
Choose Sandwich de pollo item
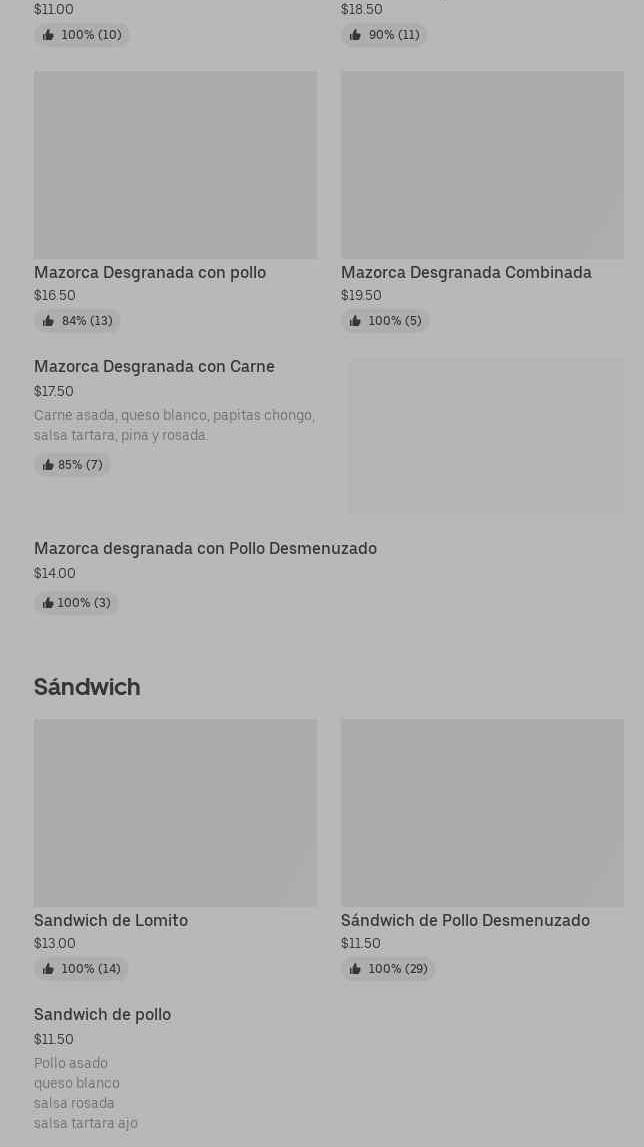click(102, 1015)
